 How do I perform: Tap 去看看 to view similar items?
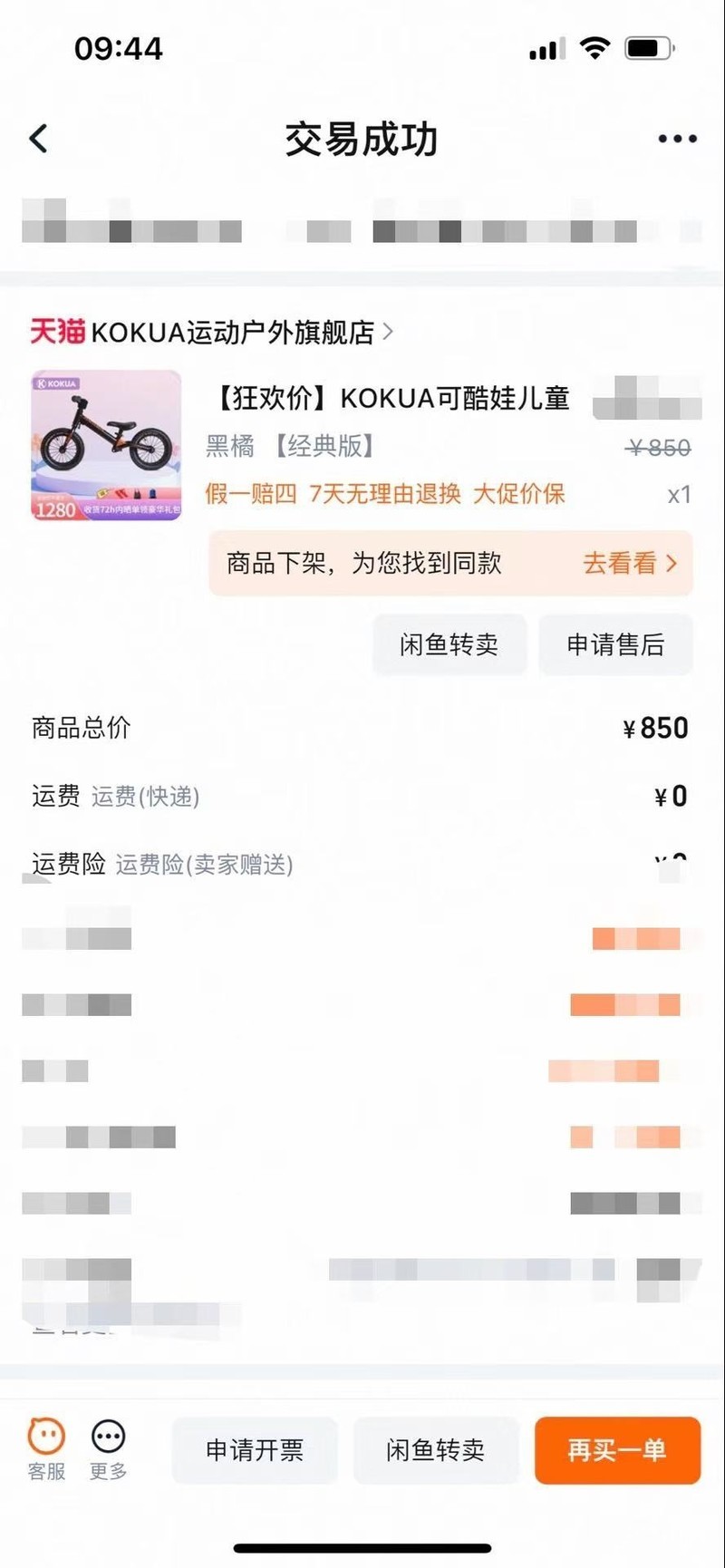click(x=630, y=563)
